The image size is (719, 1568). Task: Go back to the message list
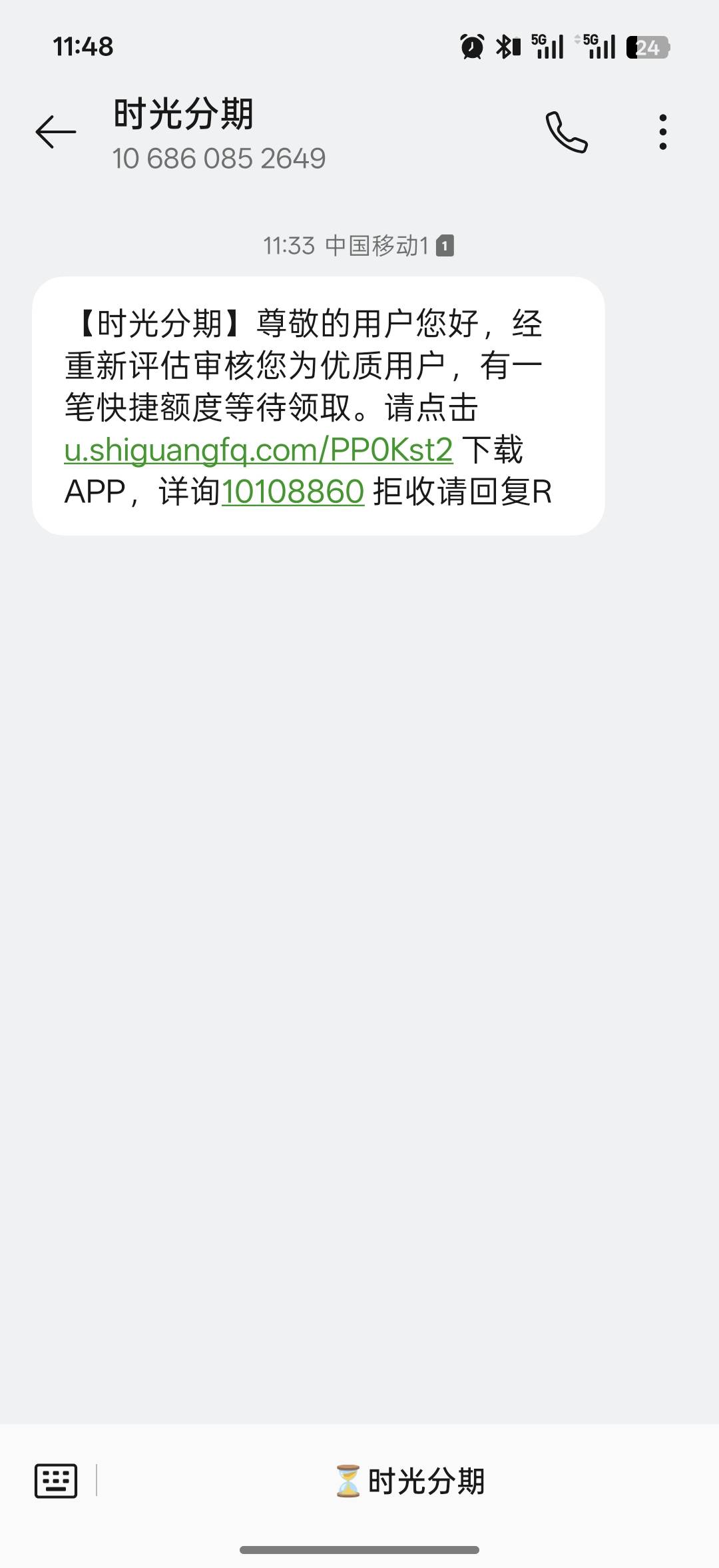click(56, 131)
